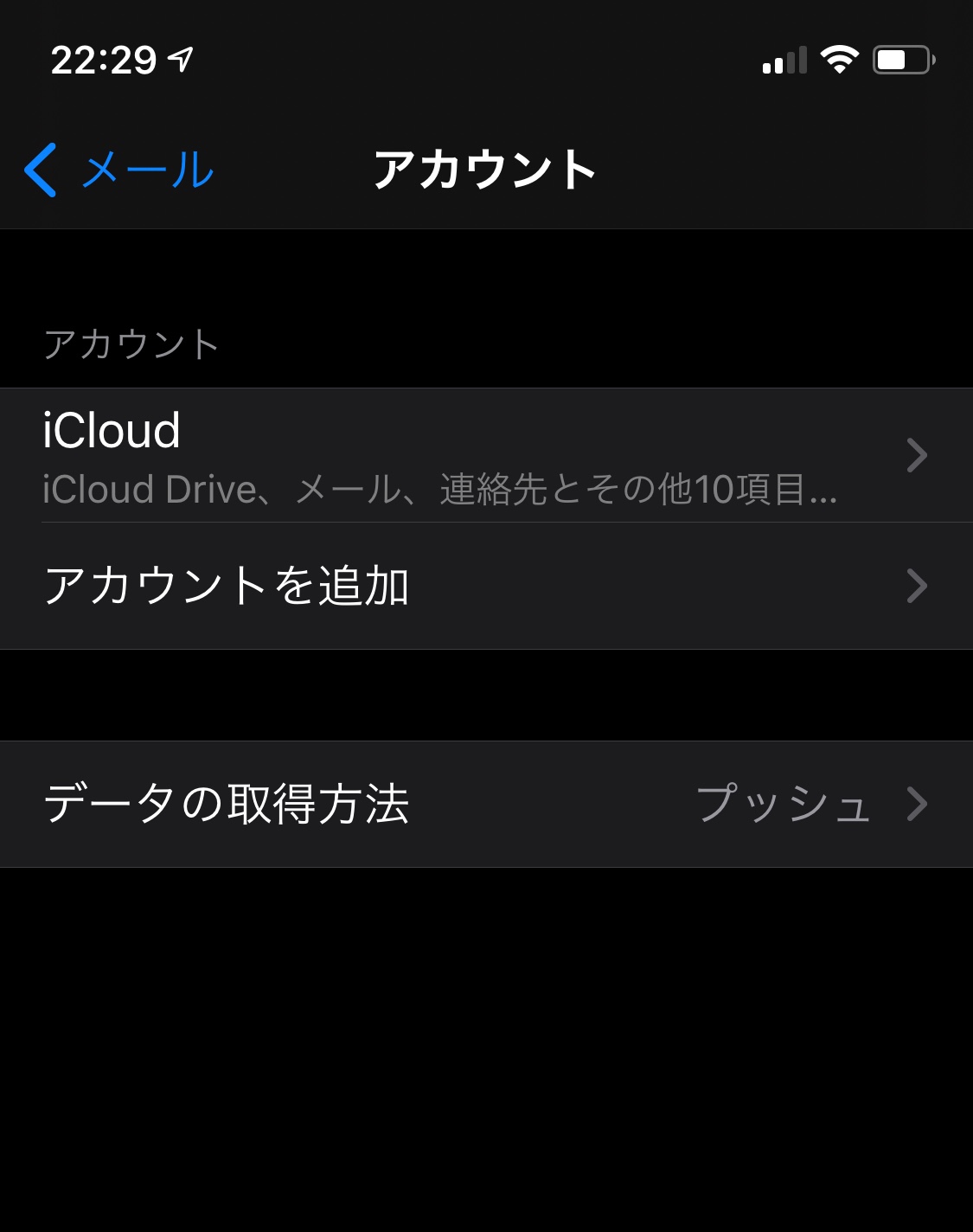Open アカウントを追加

point(484,586)
